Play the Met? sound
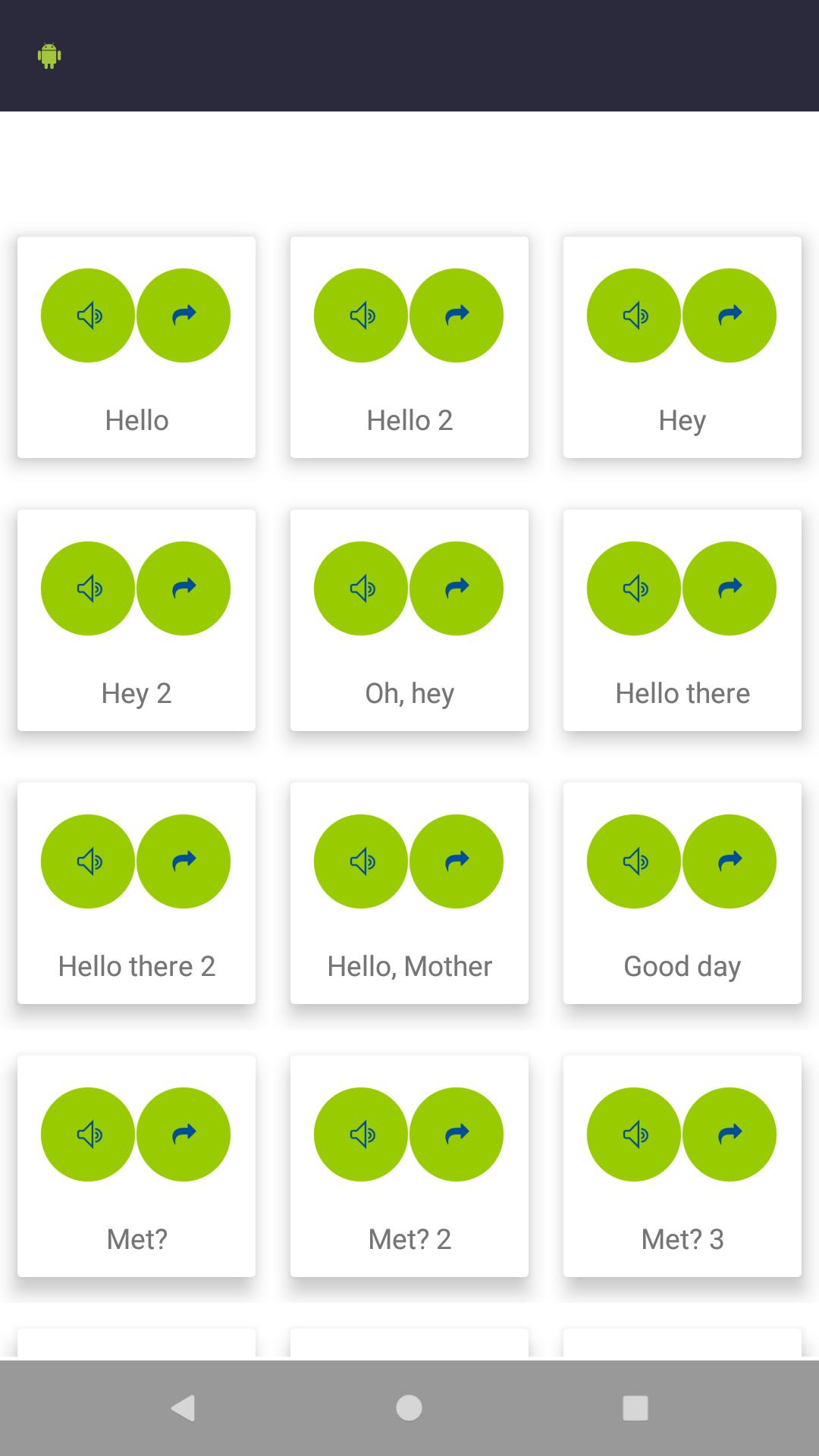The image size is (819, 1456). 88,1134
